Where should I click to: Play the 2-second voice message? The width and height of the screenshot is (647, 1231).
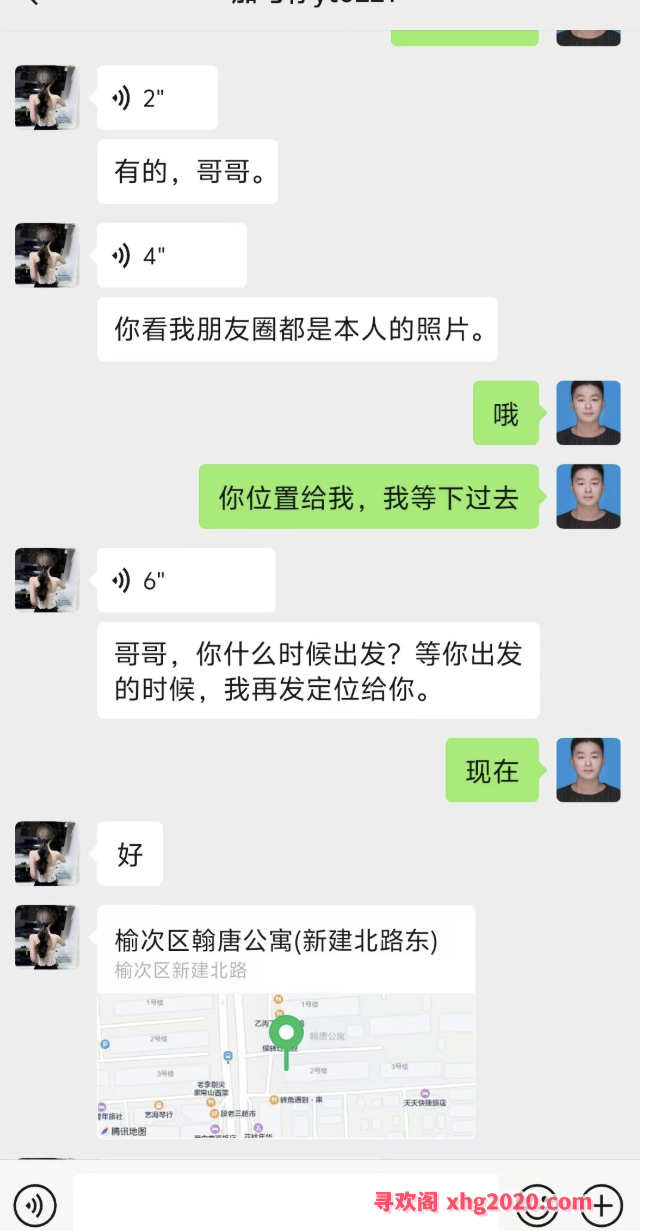(156, 98)
